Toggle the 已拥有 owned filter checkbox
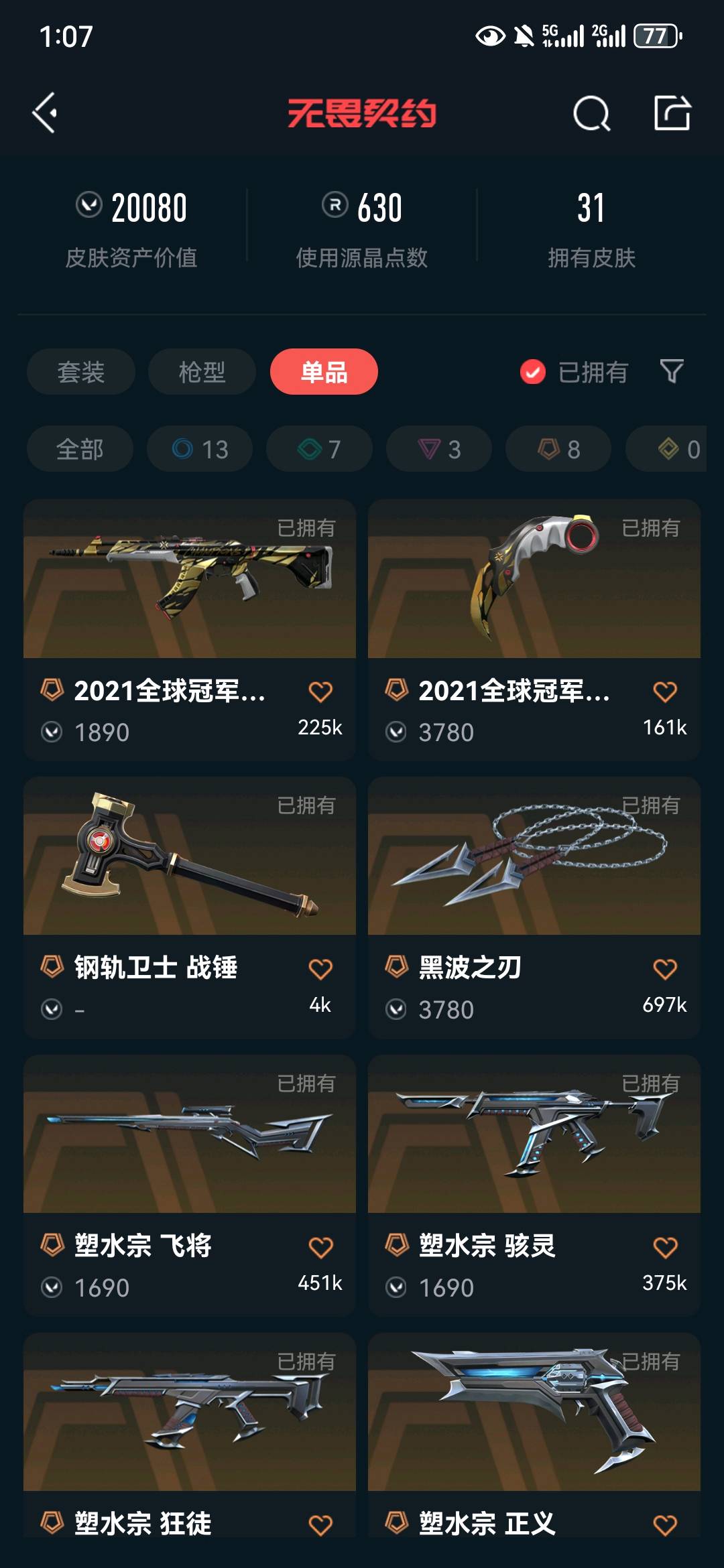 pos(533,372)
